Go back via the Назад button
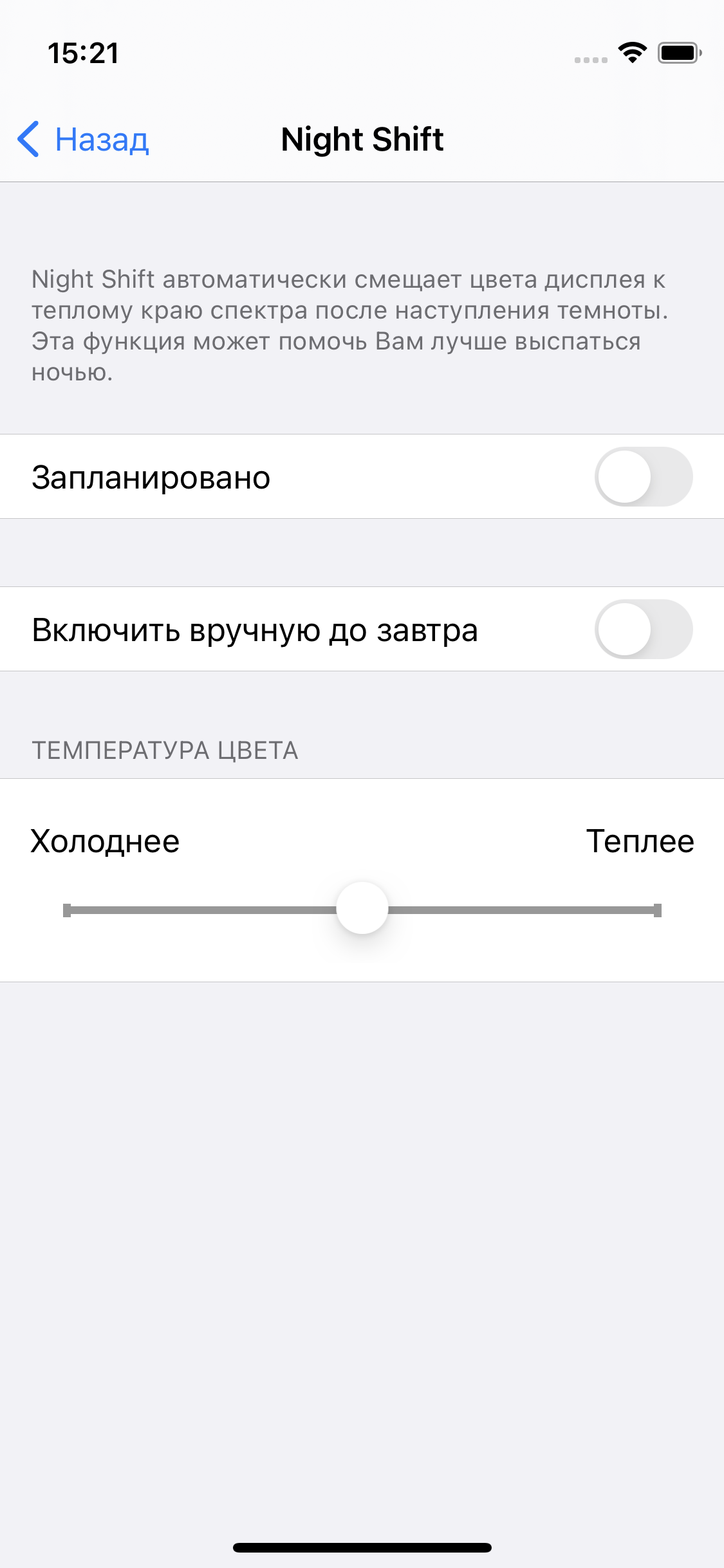 click(x=84, y=139)
